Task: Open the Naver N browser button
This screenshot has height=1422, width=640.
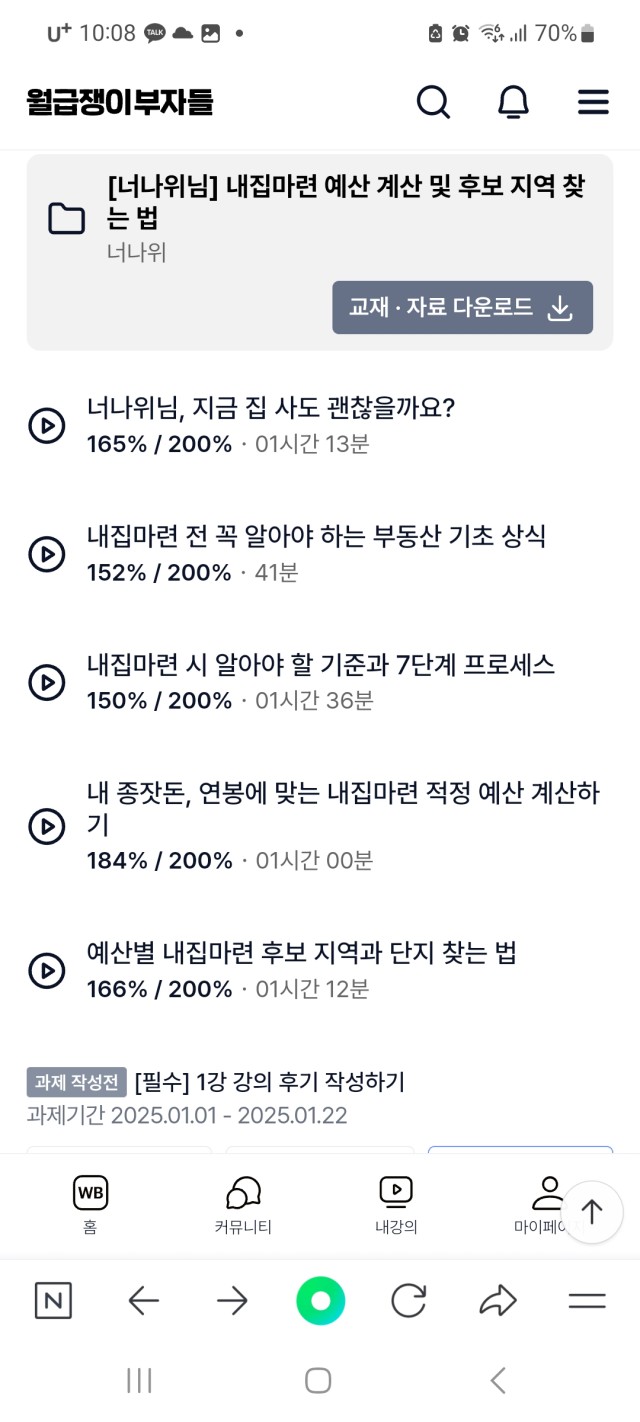Action: tap(53, 1301)
